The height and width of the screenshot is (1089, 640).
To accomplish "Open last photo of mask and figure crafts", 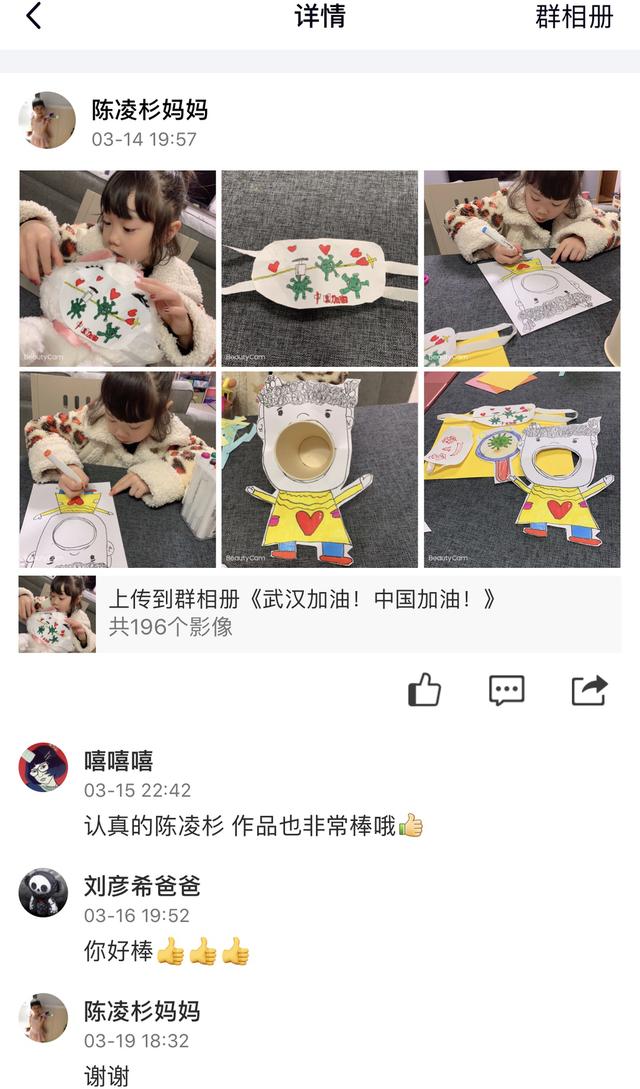I will click(x=521, y=470).
